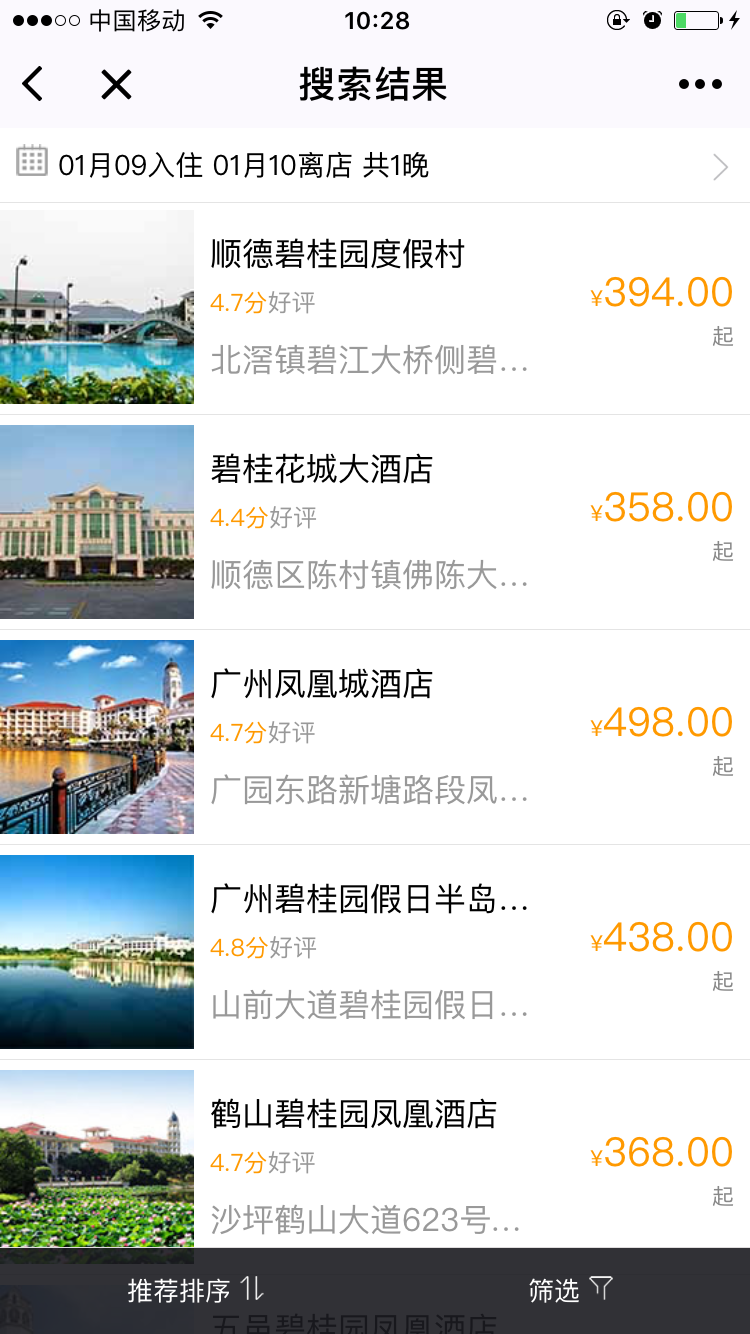Change the 01月09 check-in date row
This screenshot has height=1334, width=750.
click(374, 165)
